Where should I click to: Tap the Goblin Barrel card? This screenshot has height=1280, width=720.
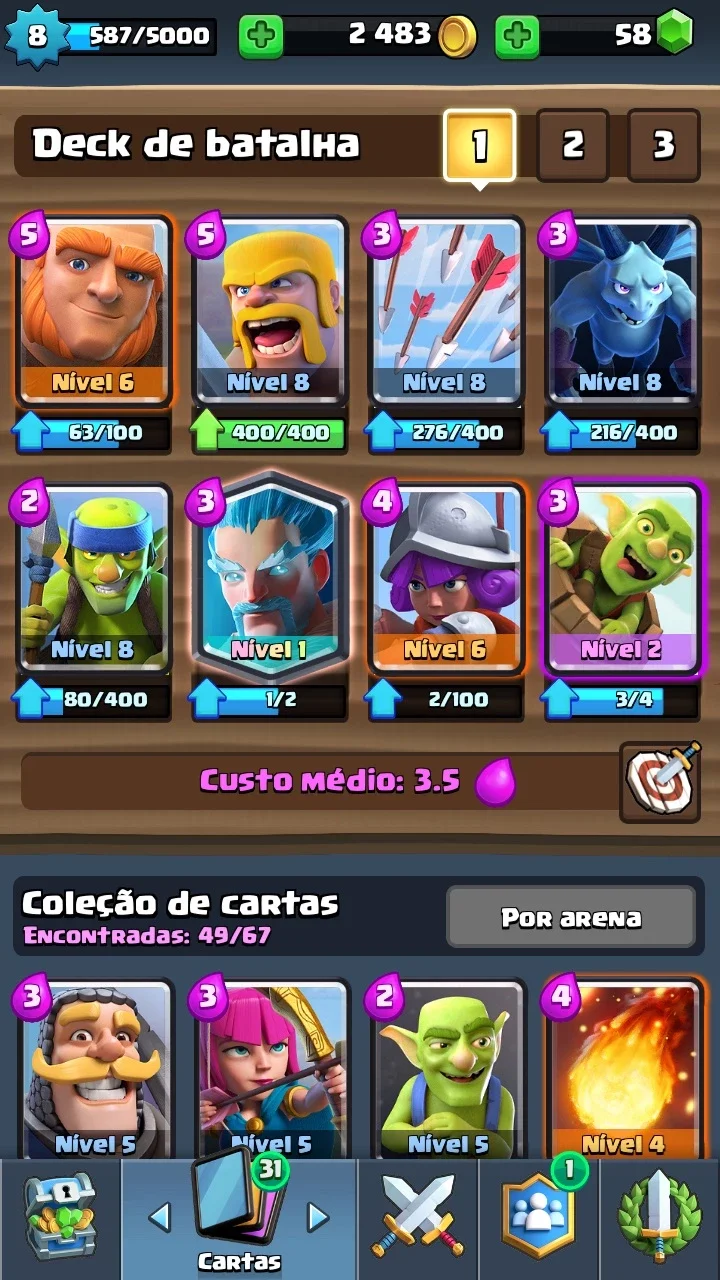click(621, 578)
